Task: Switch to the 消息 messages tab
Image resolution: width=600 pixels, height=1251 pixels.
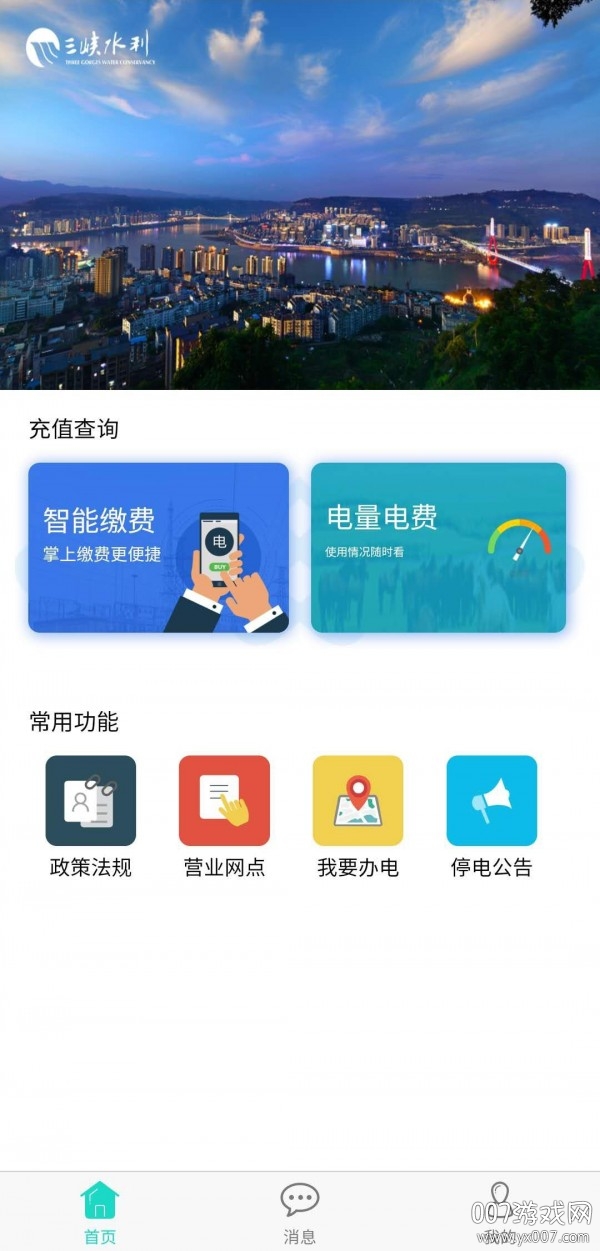Action: (x=299, y=1211)
